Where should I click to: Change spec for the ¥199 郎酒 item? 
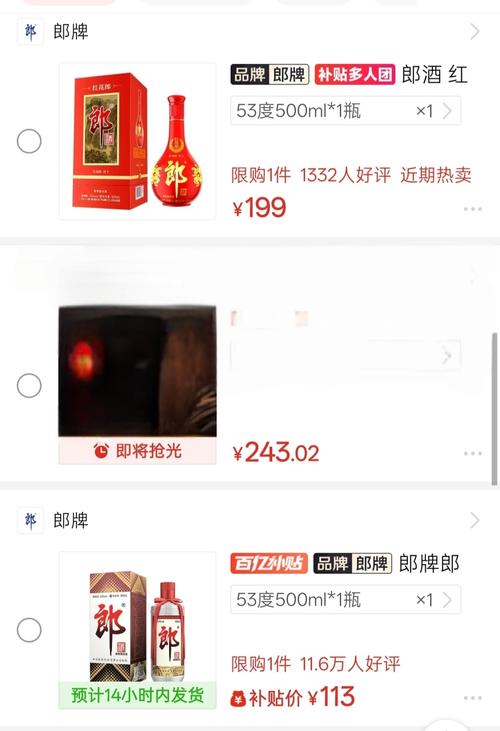(x=345, y=110)
